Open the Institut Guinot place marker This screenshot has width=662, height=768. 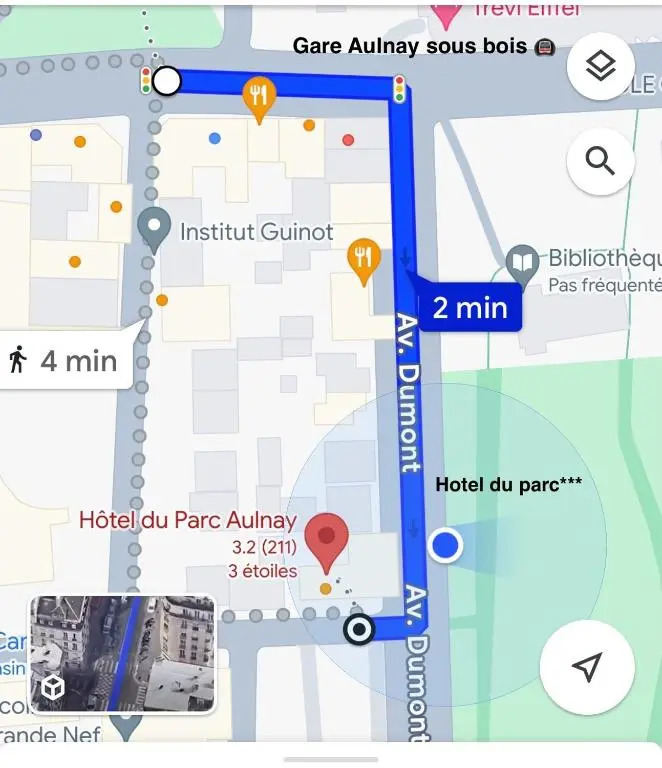[x=153, y=229]
